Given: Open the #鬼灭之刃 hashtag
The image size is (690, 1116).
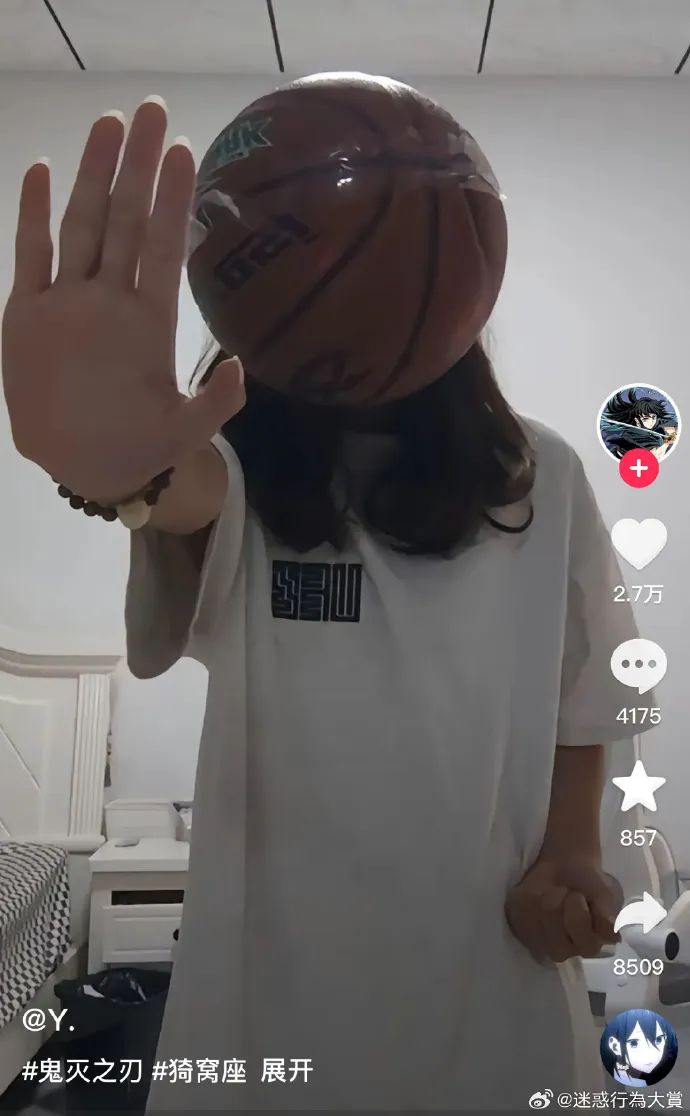Looking at the screenshot, I should coord(82,1070).
